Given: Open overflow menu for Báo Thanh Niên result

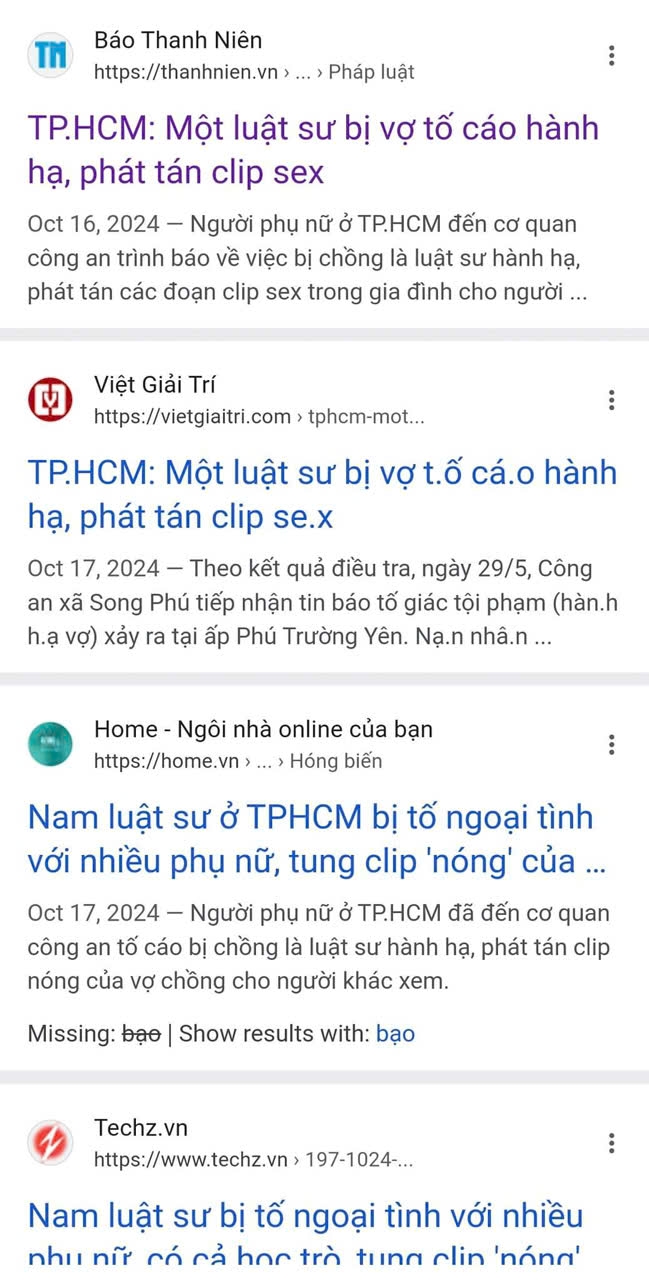Looking at the screenshot, I should [x=611, y=56].
